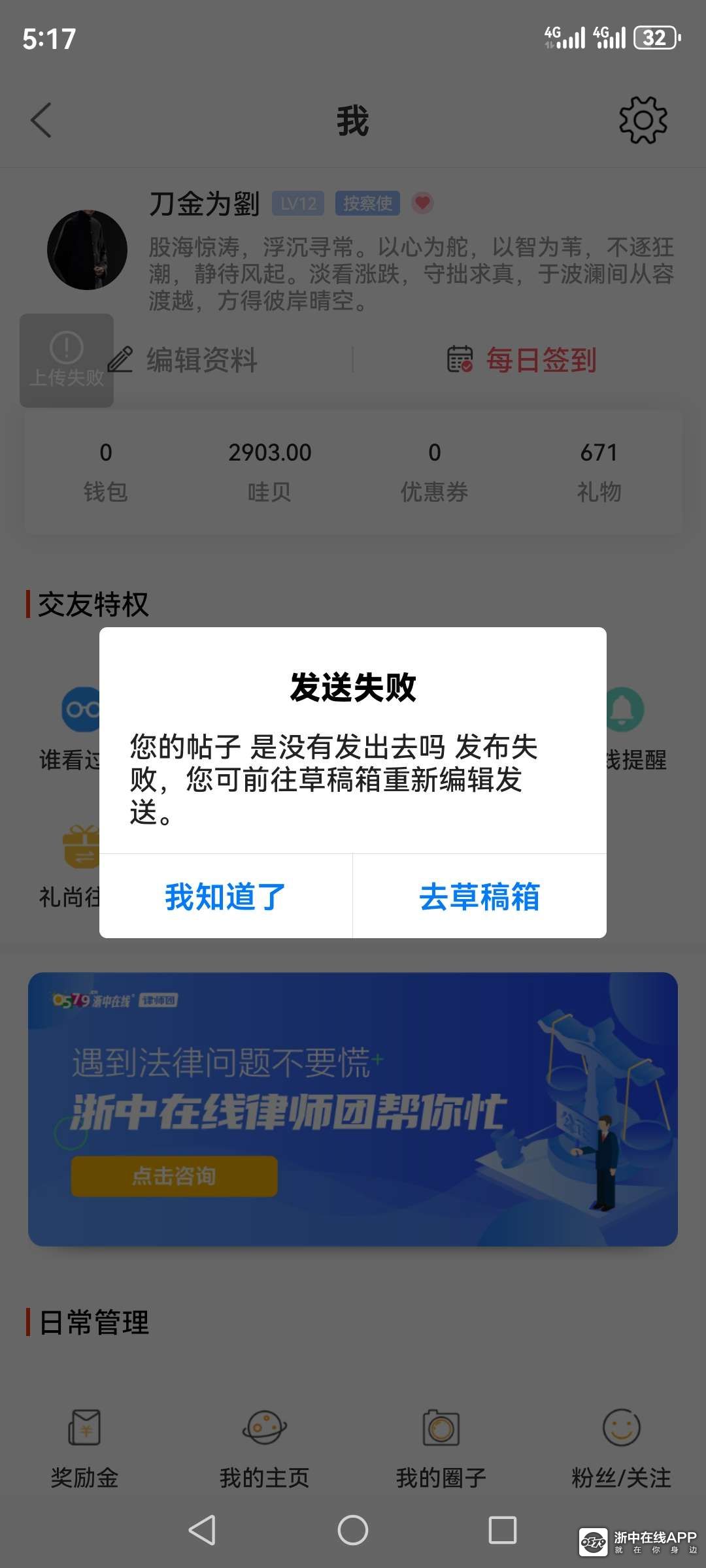Dismiss dialog with 我知道了
The width and height of the screenshot is (706, 1568).
point(226,896)
